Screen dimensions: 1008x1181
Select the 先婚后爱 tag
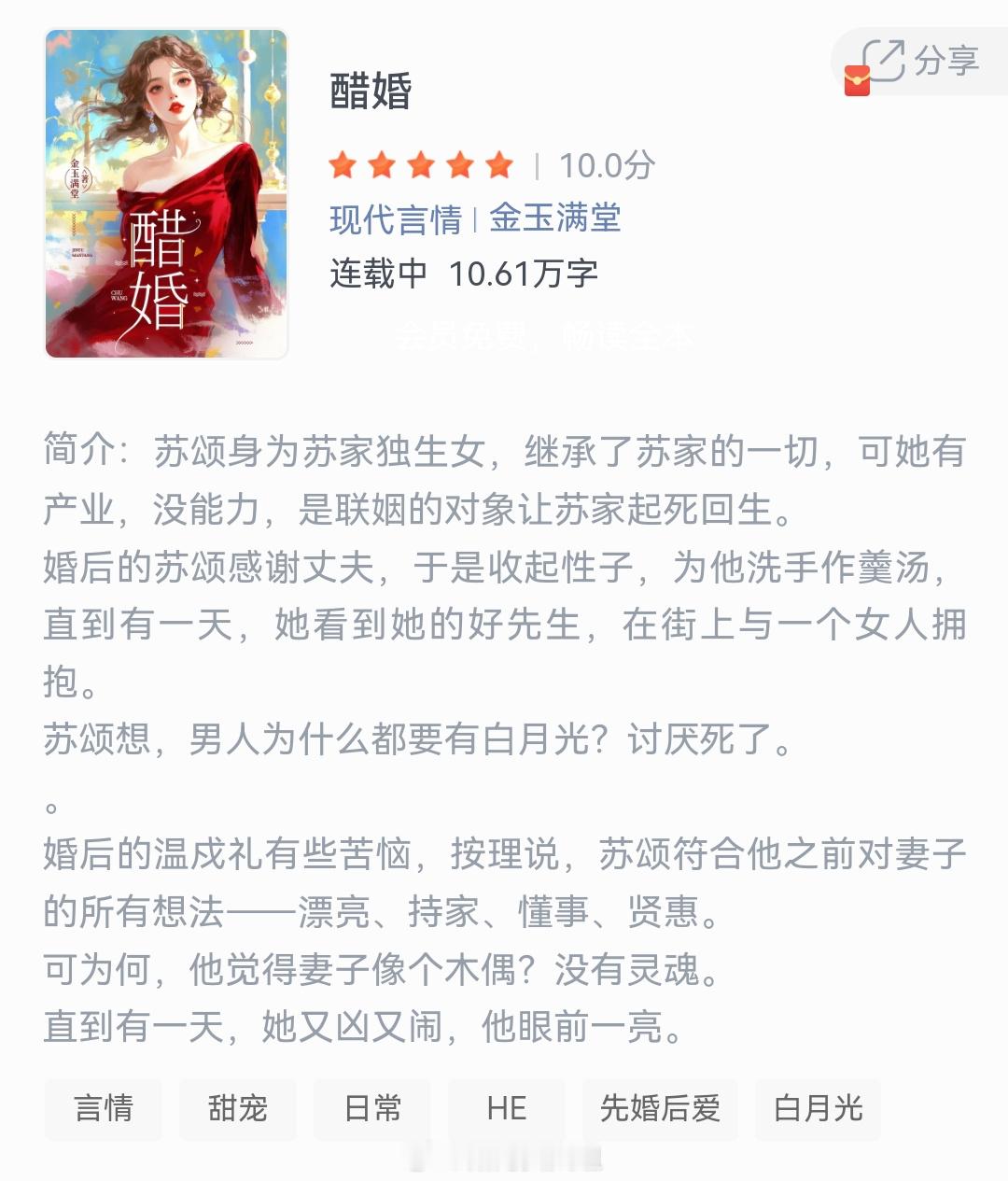(x=659, y=1109)
